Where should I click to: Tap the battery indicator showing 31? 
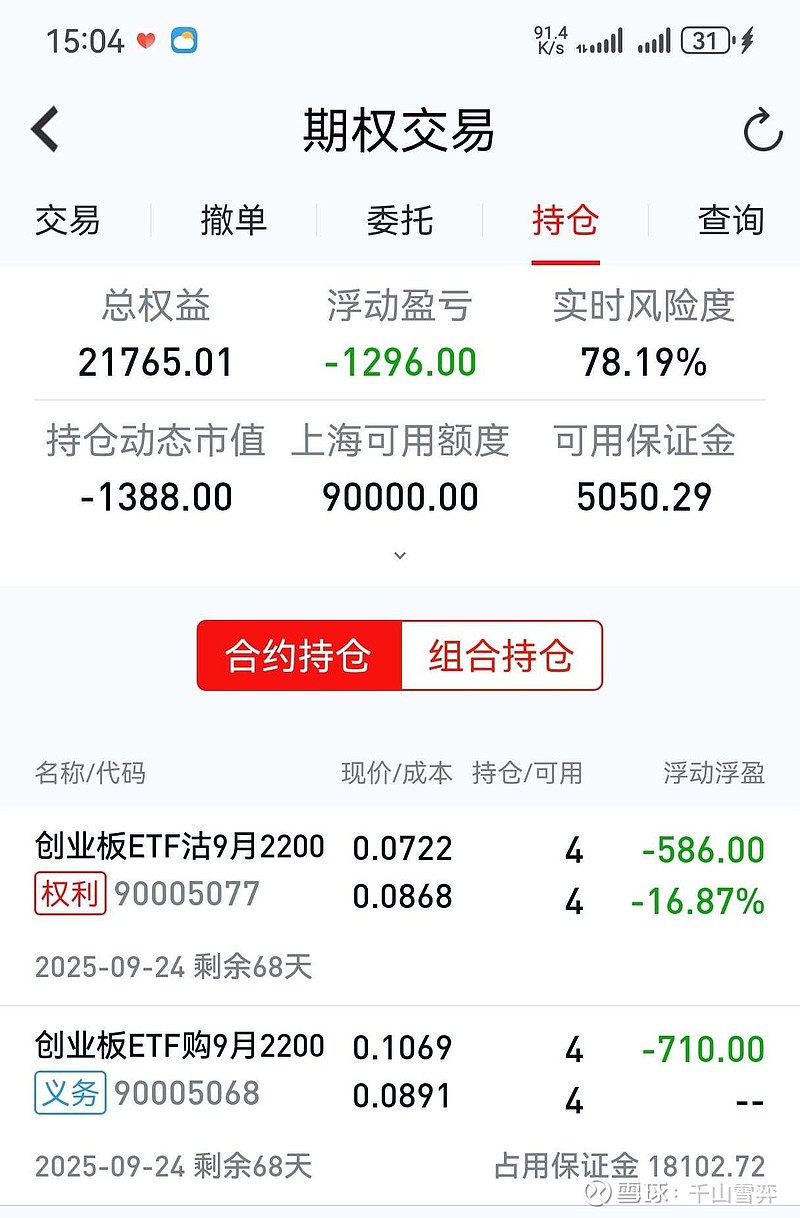pos(705,40)
